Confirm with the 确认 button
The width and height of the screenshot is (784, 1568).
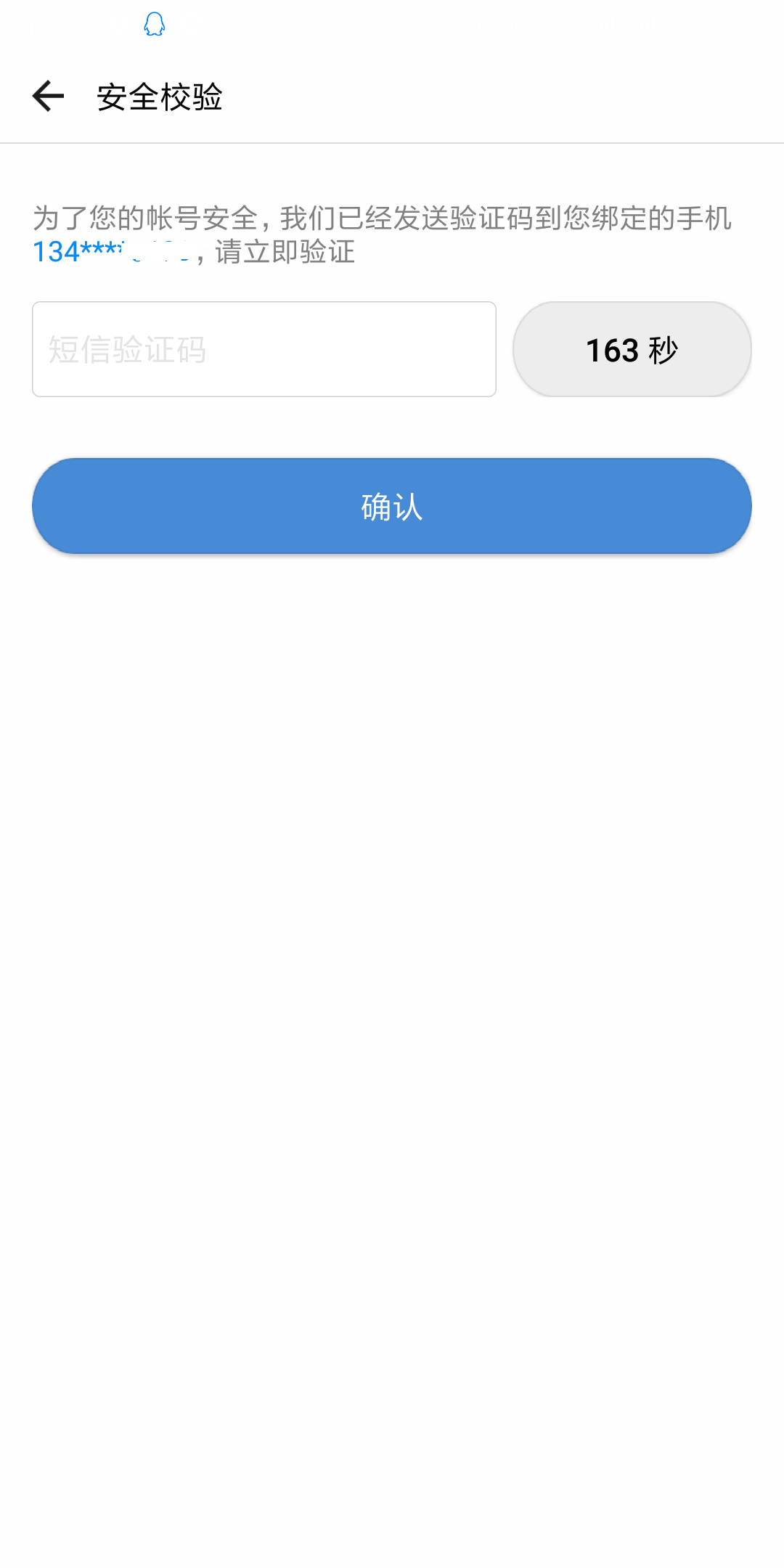391,506
